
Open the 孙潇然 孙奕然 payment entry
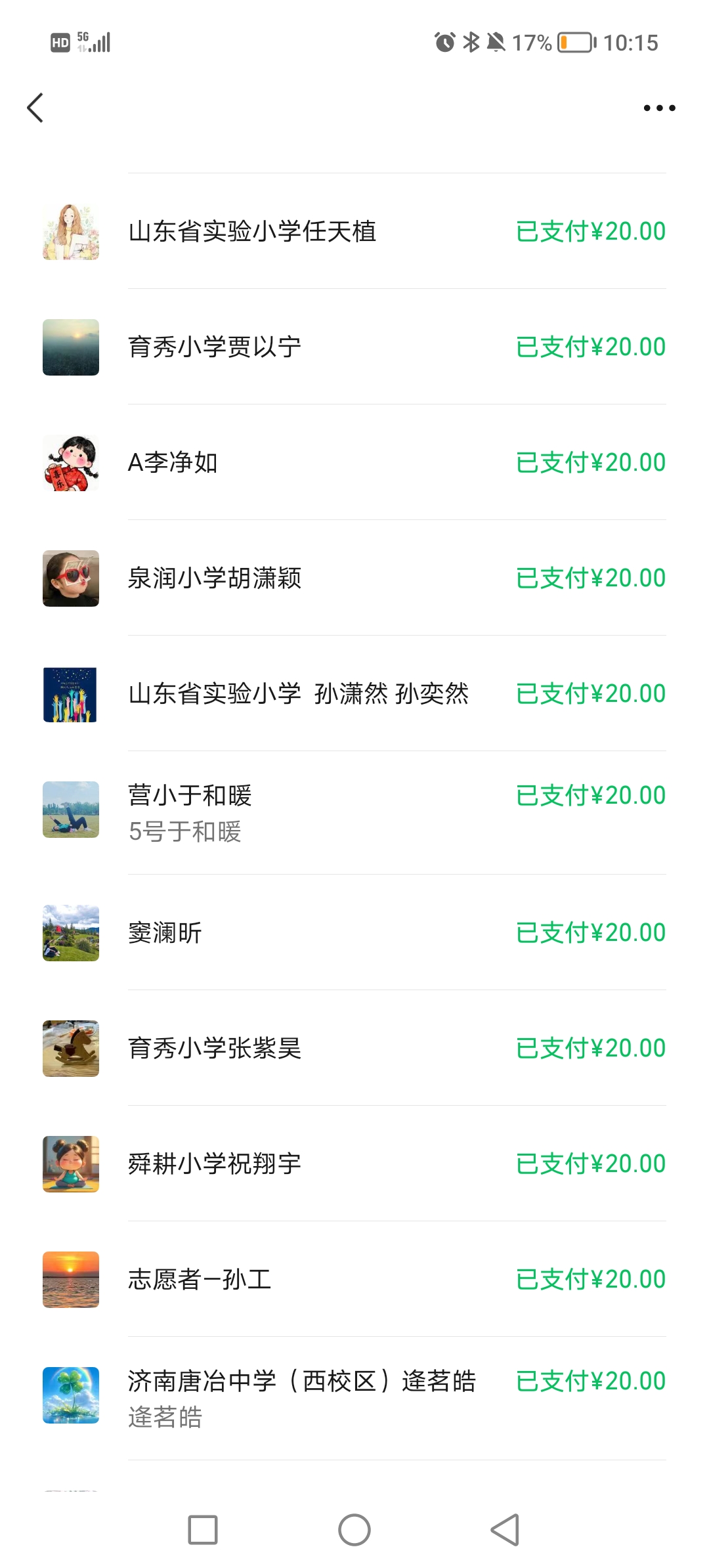(x=354, y=693)
